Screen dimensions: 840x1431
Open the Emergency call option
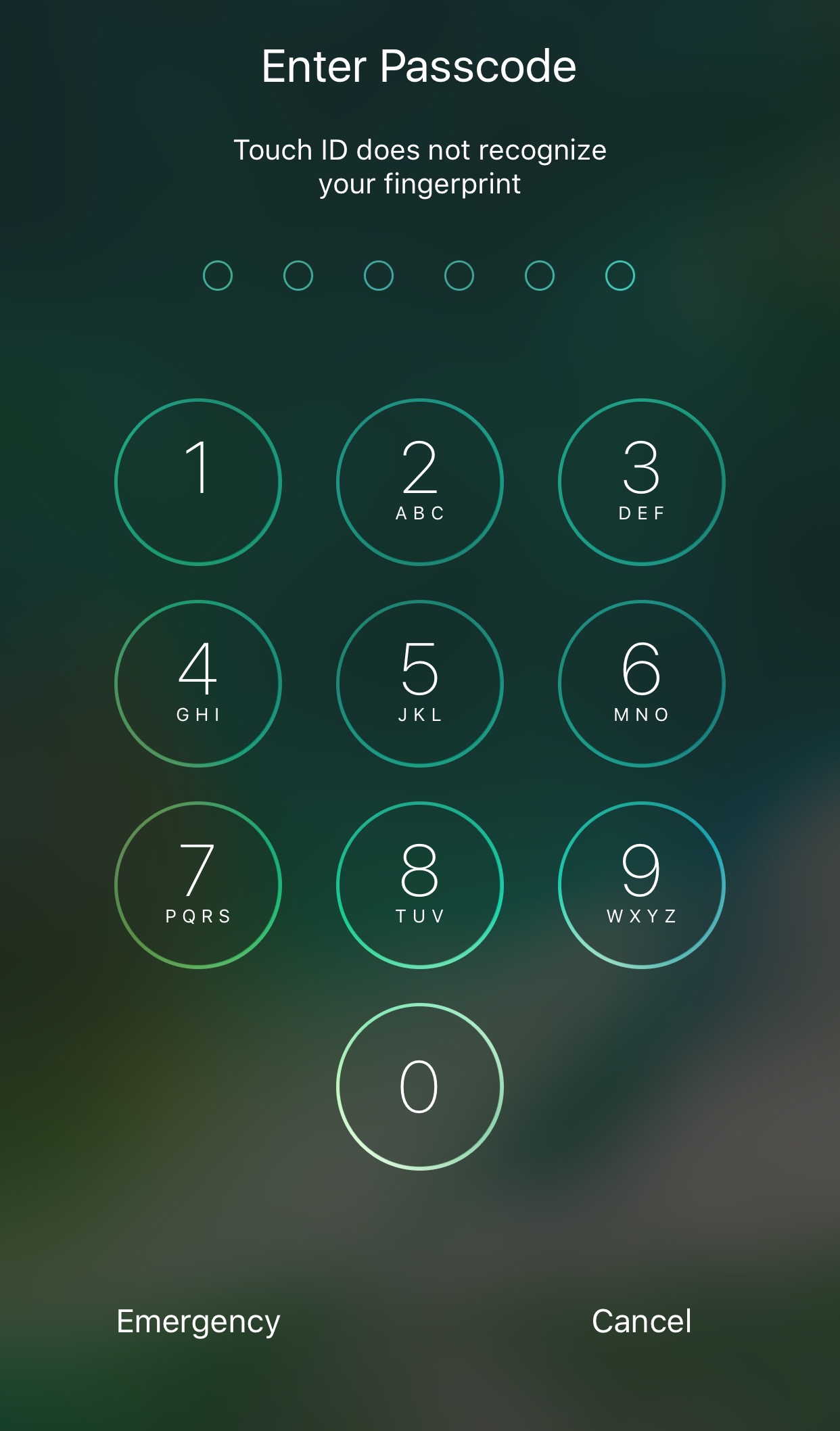[x=198, y=1321]
